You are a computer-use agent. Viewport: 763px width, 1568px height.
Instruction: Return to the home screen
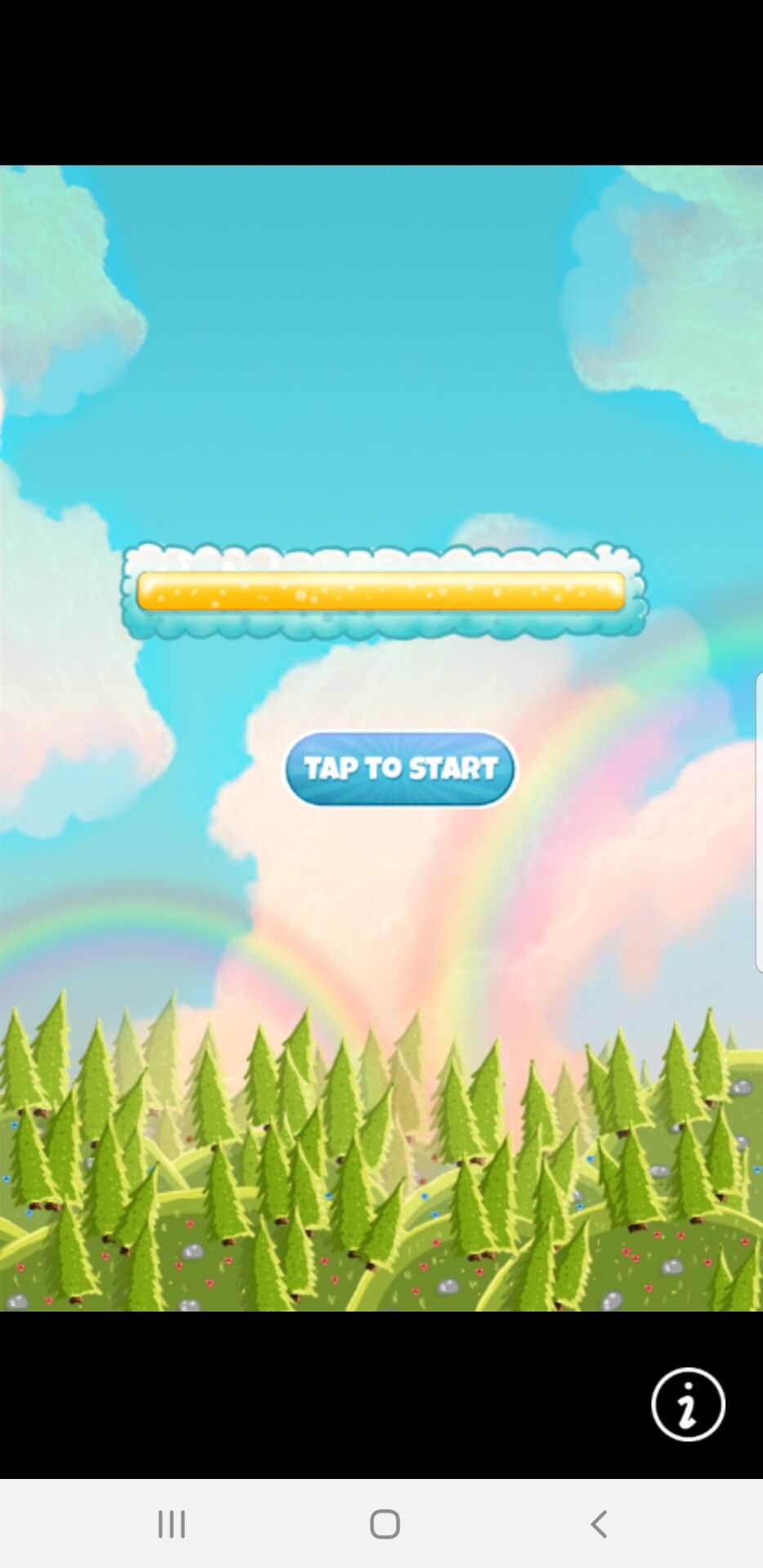click(384, 1524)
